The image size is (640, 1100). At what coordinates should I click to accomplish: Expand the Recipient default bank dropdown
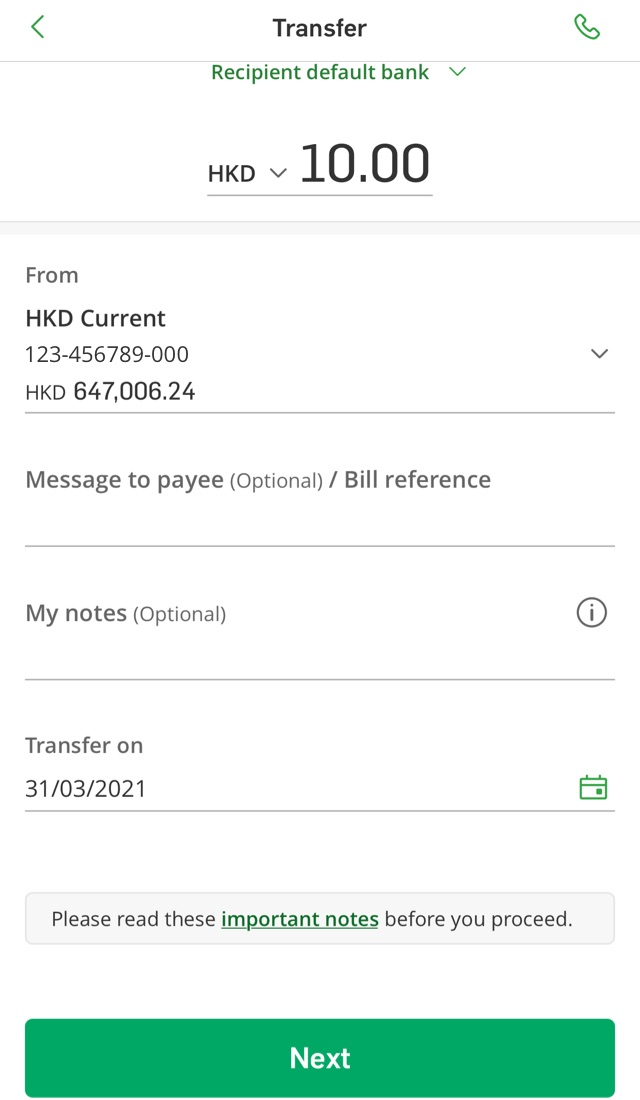coord(338,72)
